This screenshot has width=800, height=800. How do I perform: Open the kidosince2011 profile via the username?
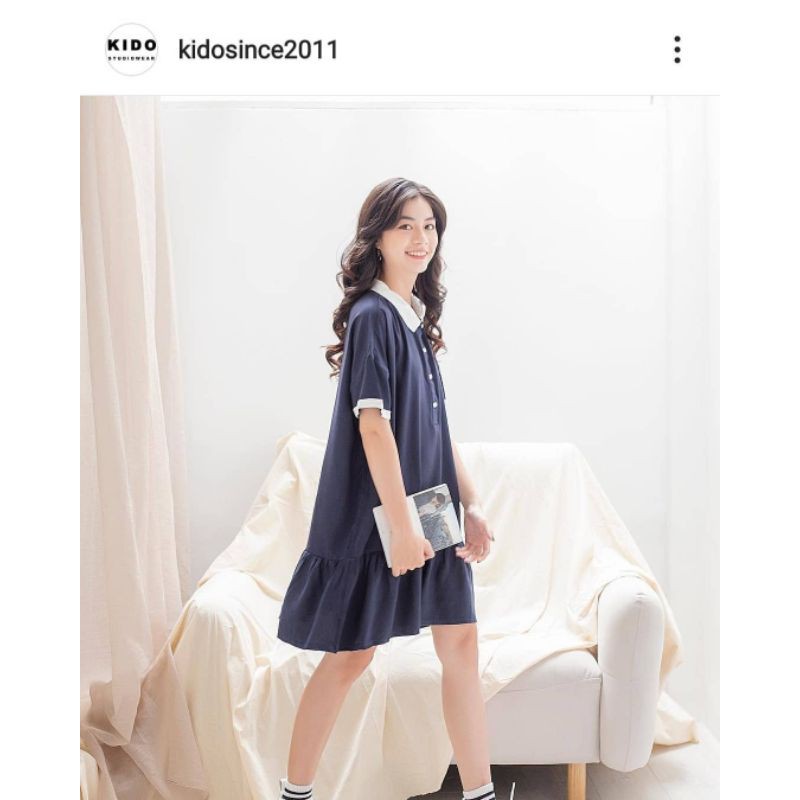point(258,49)
